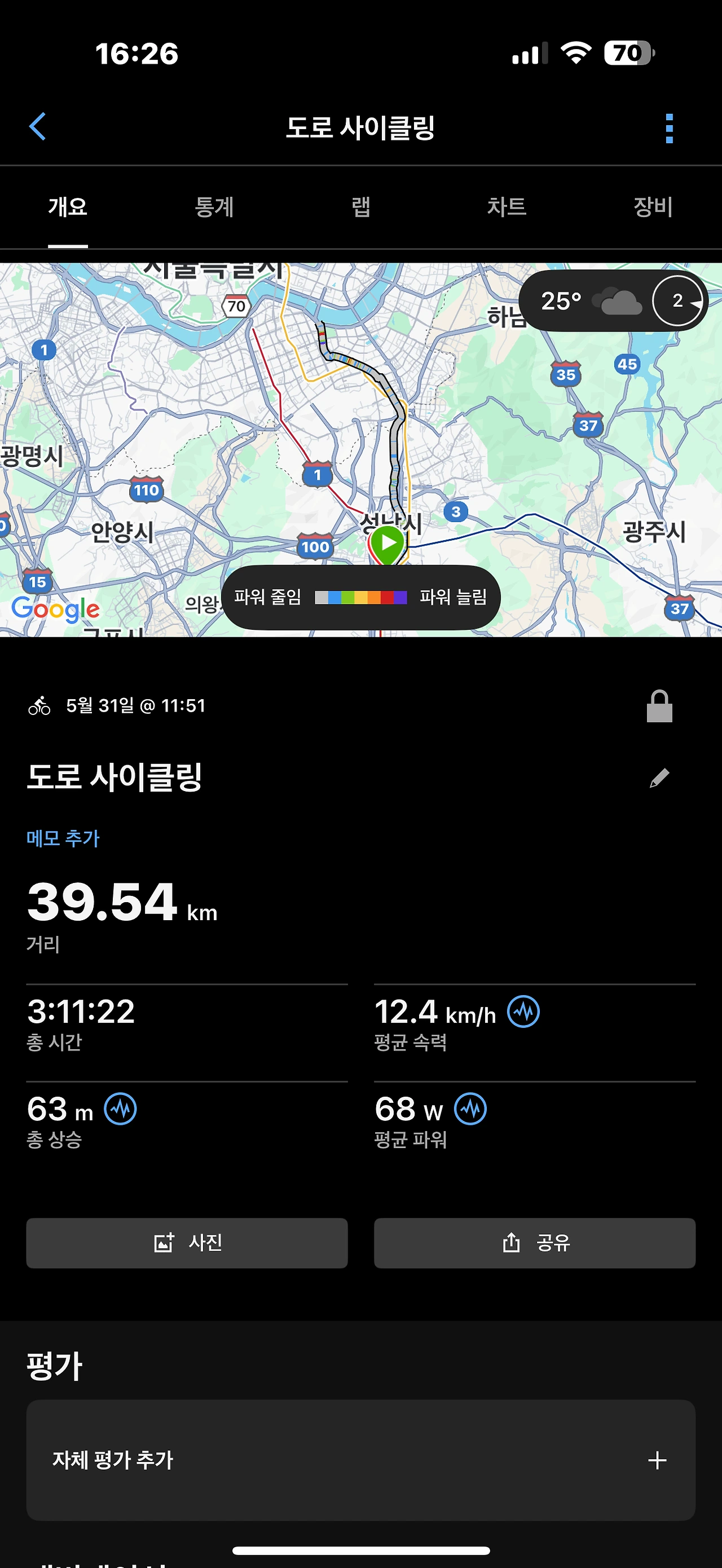Switch to the 랩 tab
The width and height of the screenshot is (722, 1568).
[361, 207]
